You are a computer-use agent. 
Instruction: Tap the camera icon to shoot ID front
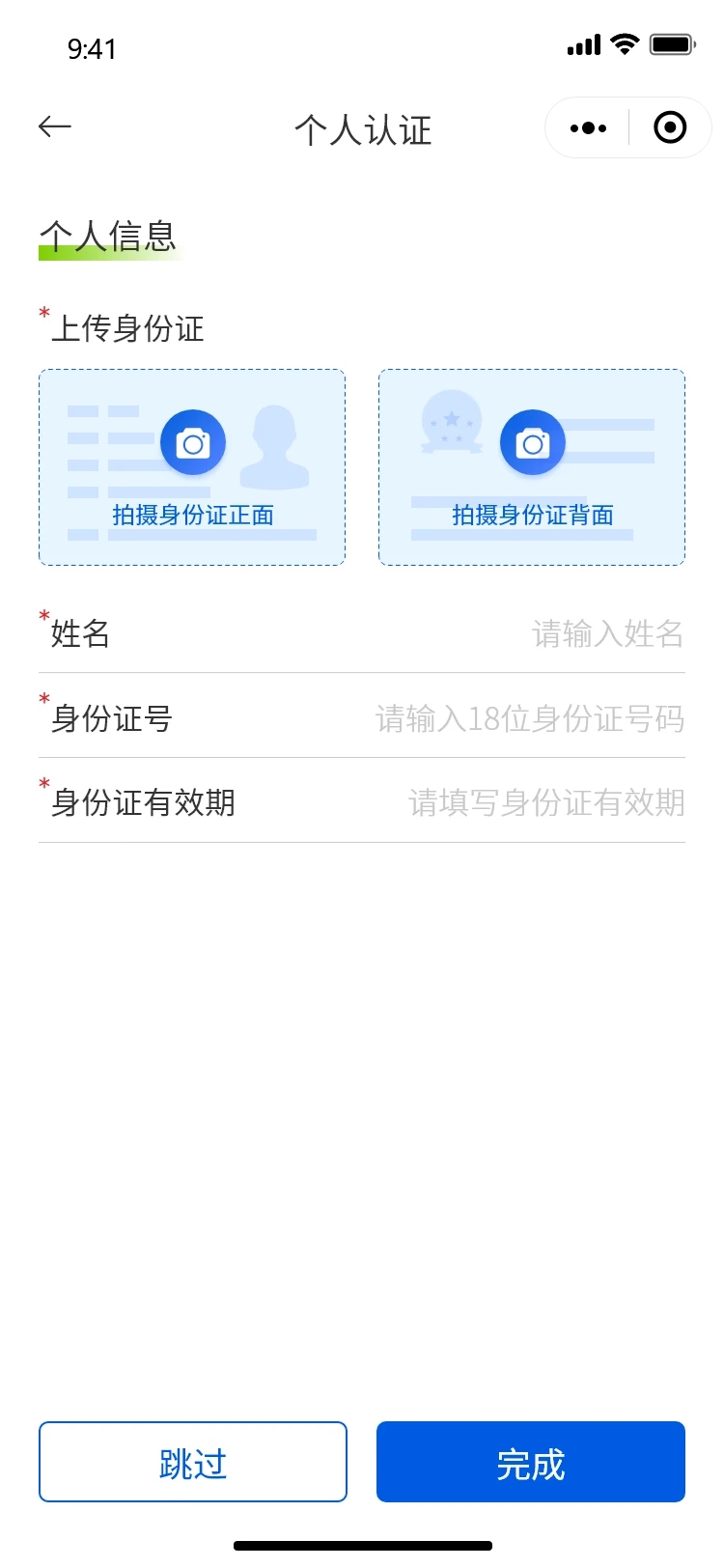click(x=192, y=442)
